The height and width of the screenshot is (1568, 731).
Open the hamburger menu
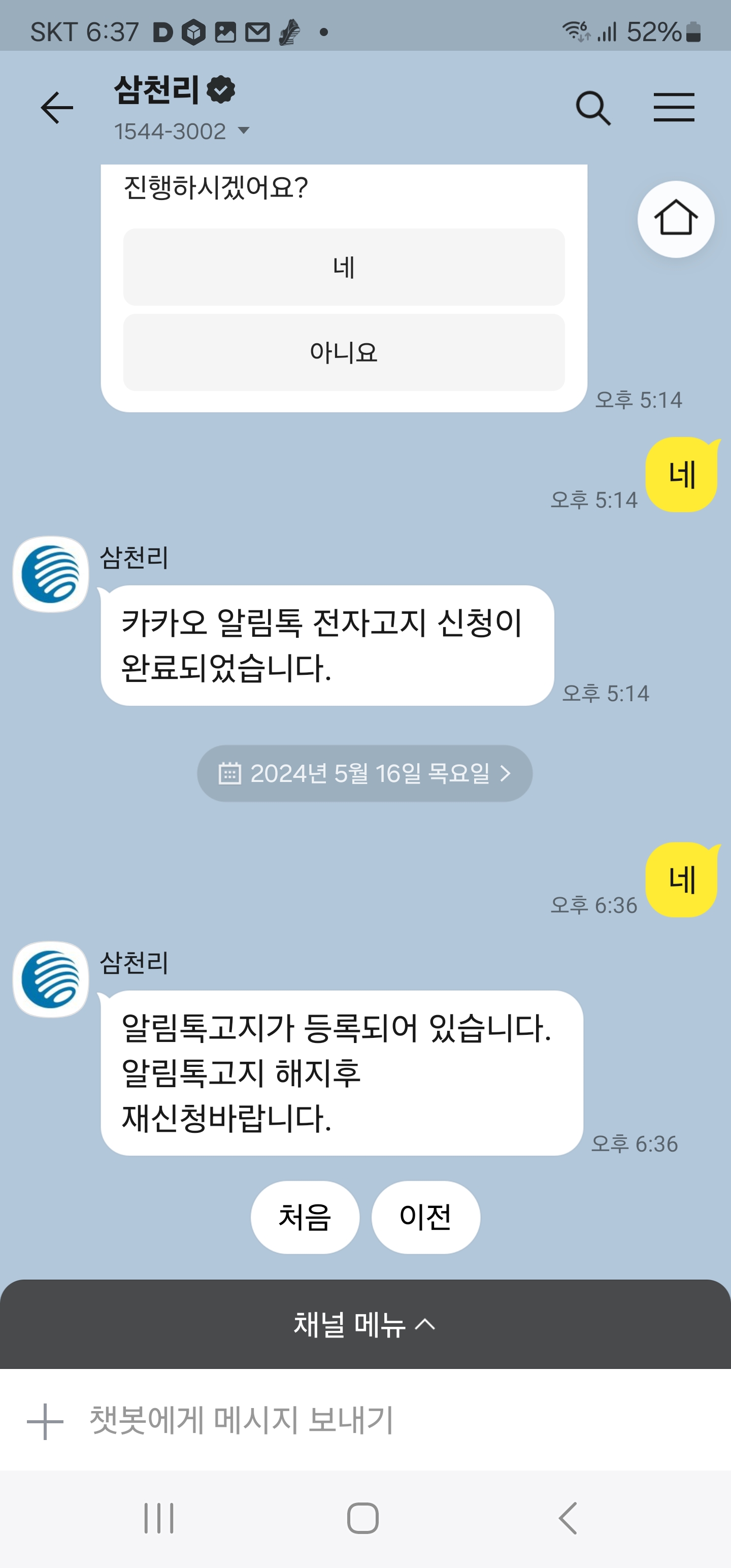(x=674, y=108)
